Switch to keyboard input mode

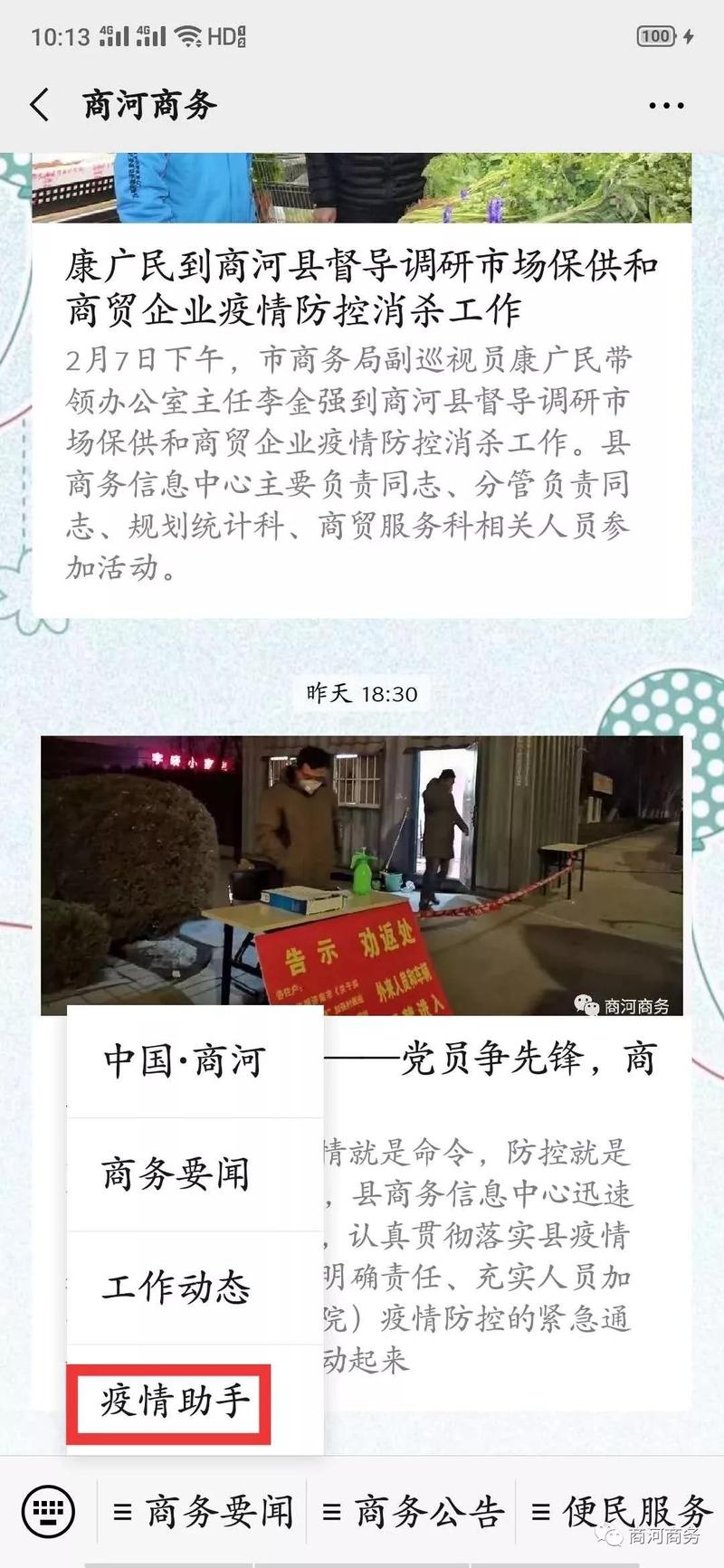[x=48, y=1510]
